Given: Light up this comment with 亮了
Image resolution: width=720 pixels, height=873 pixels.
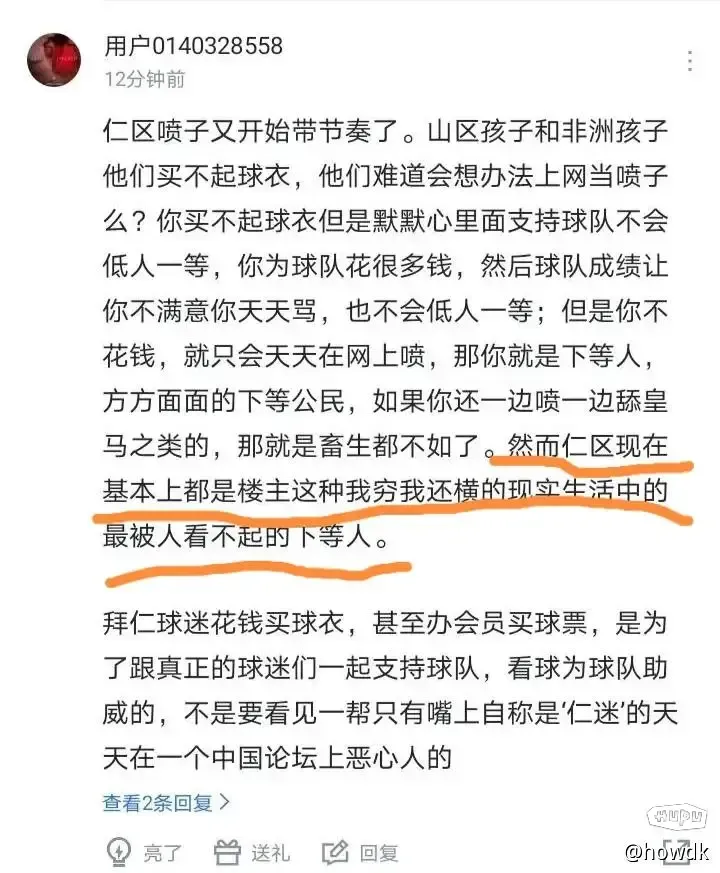Looking at the screenshot, I should [x=145, y=852].
